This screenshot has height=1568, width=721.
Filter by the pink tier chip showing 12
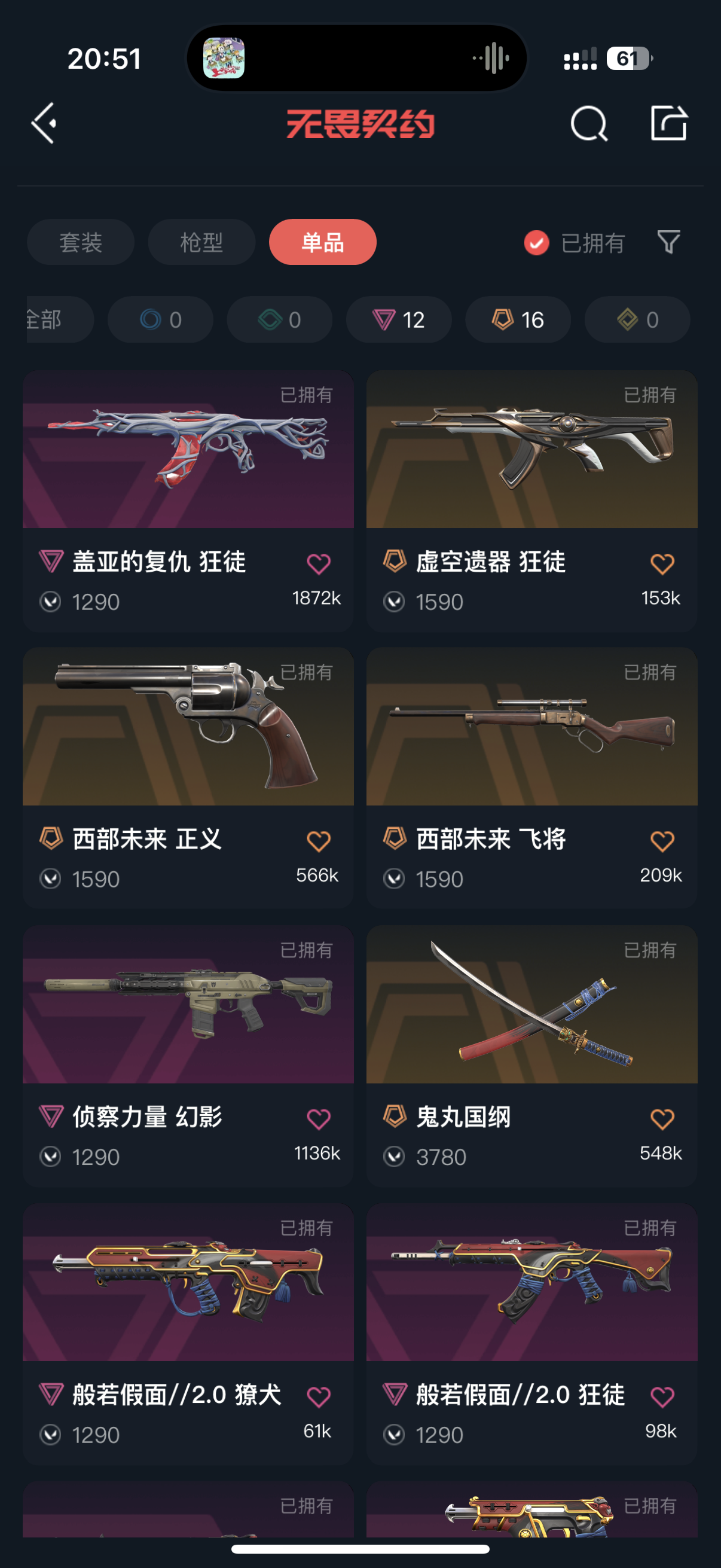click(399, 319)
